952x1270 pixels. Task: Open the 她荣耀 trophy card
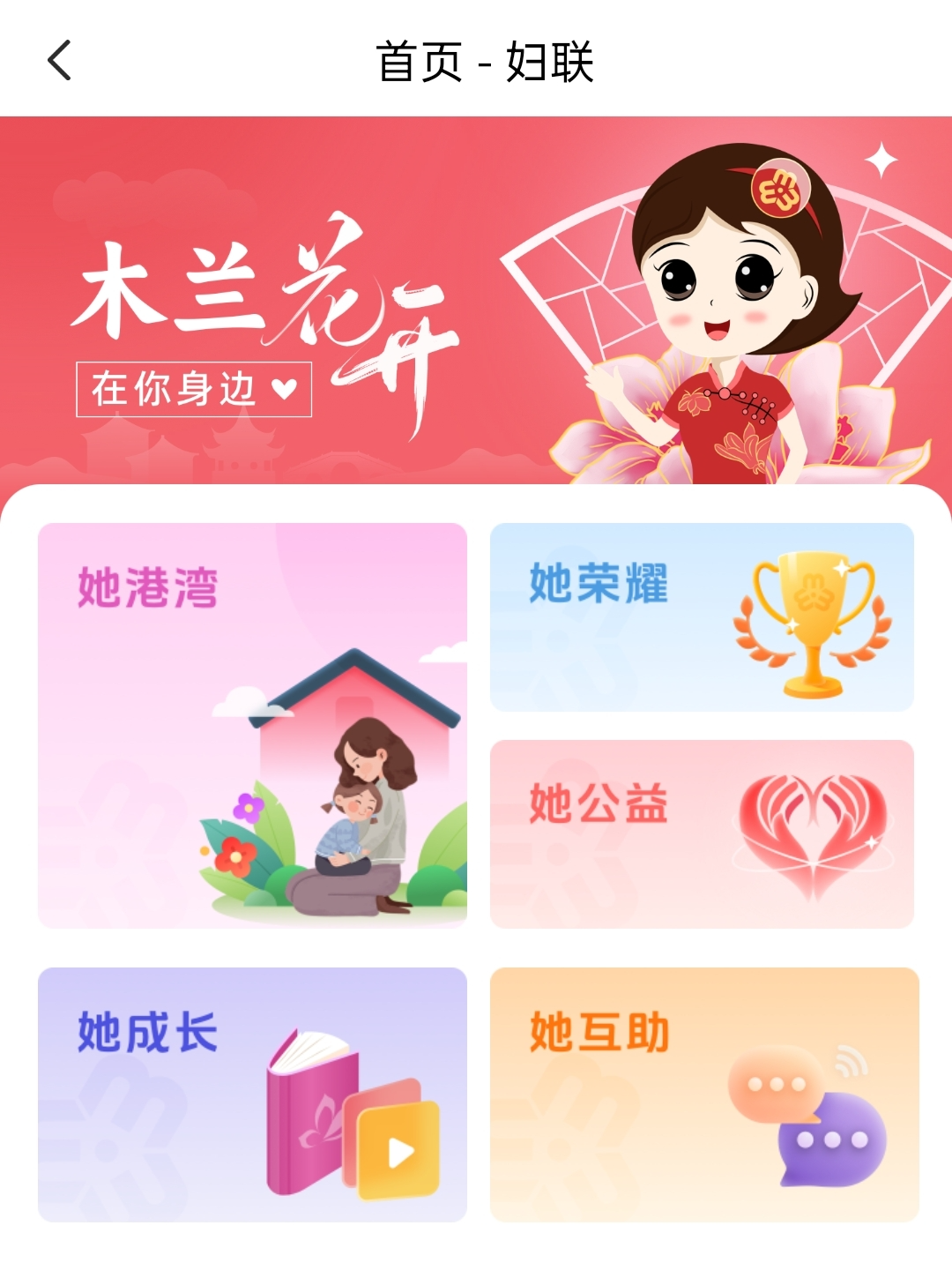coord(702,616)
